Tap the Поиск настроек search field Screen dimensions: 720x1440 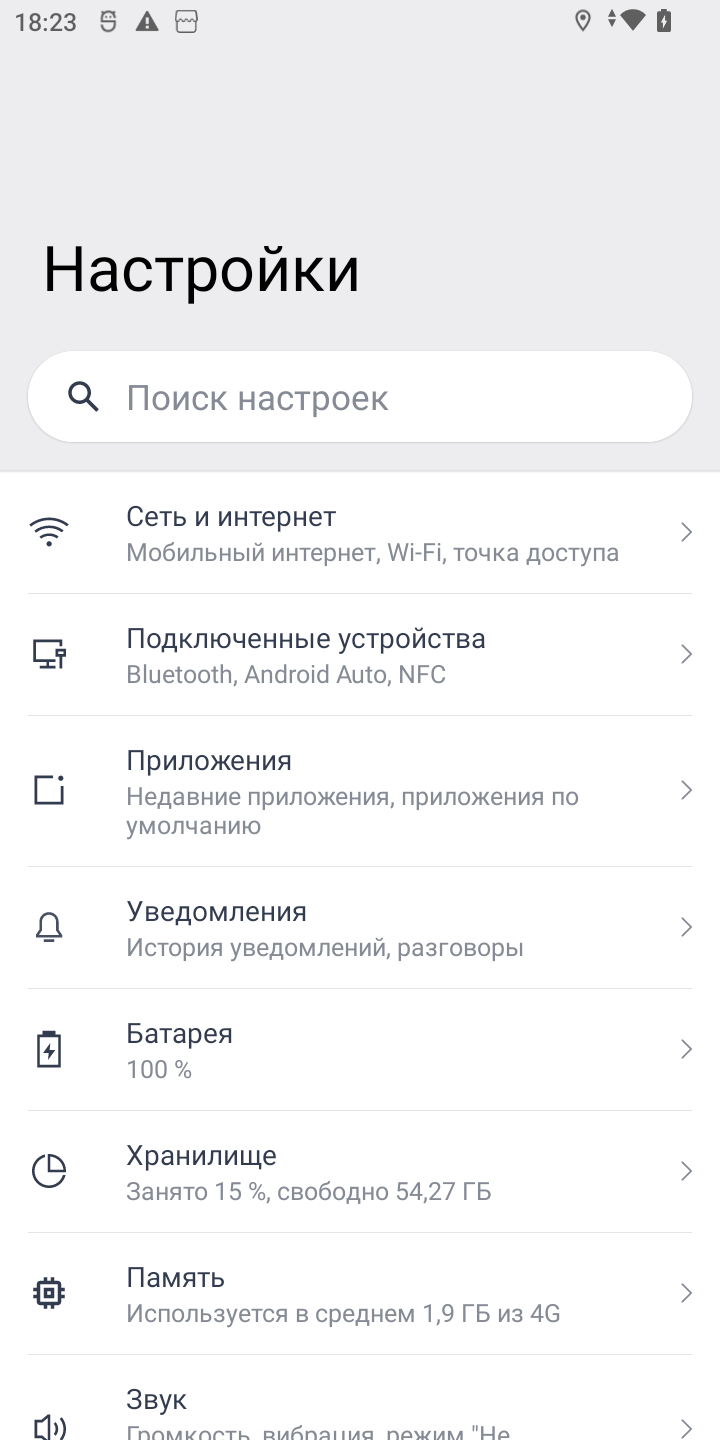tap(360, 397)
